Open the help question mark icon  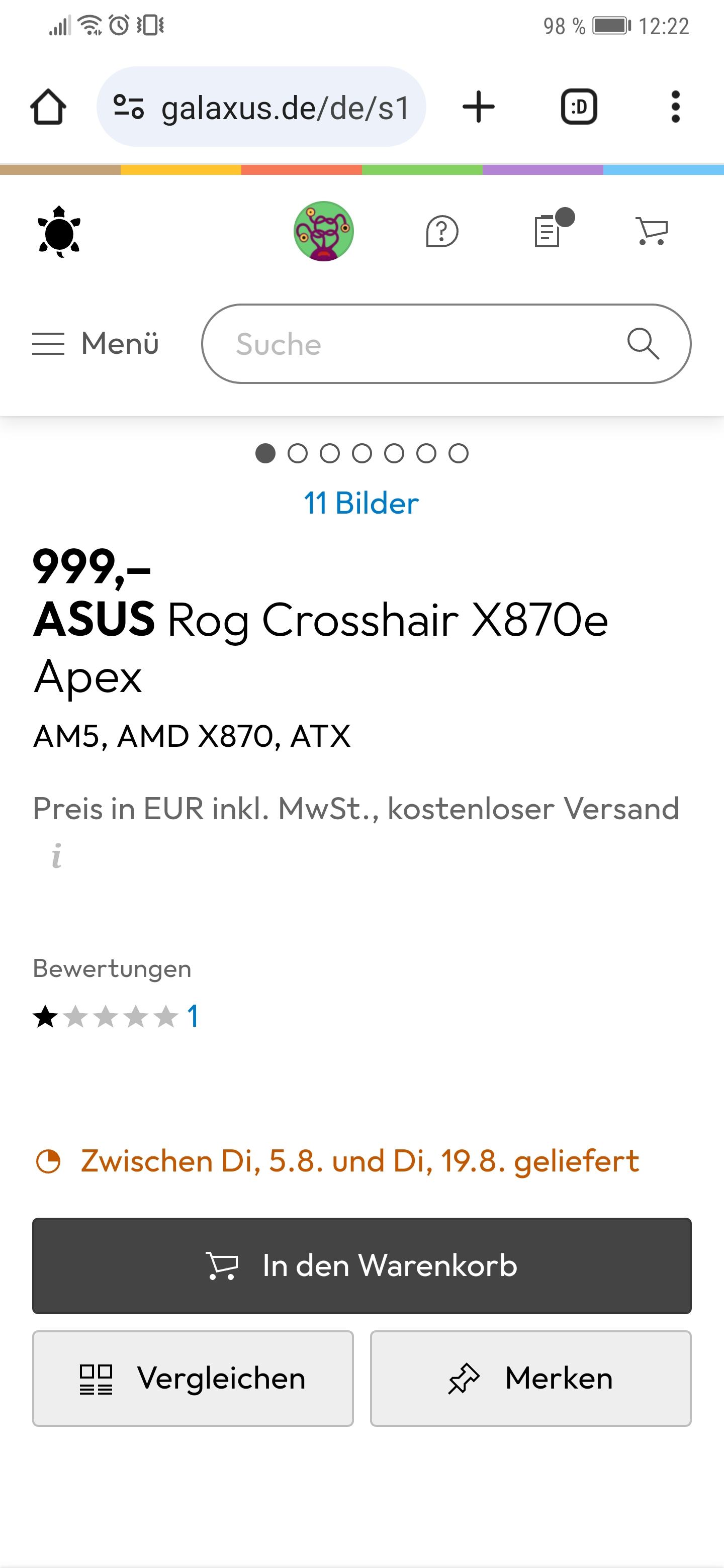click(x=441, y=232)
